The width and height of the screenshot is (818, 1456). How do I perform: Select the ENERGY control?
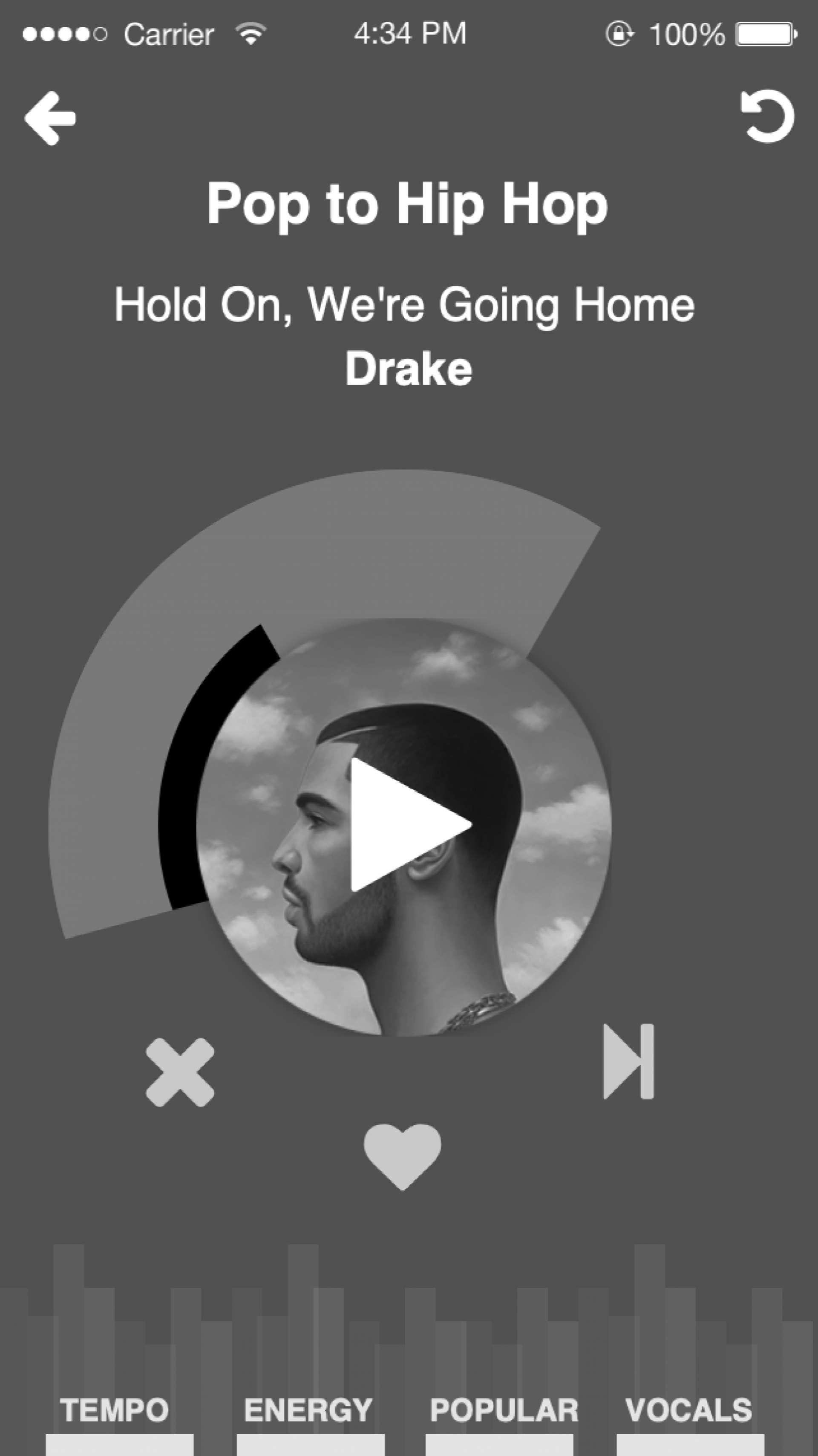pyautogui.click(x=308, y=1411)
